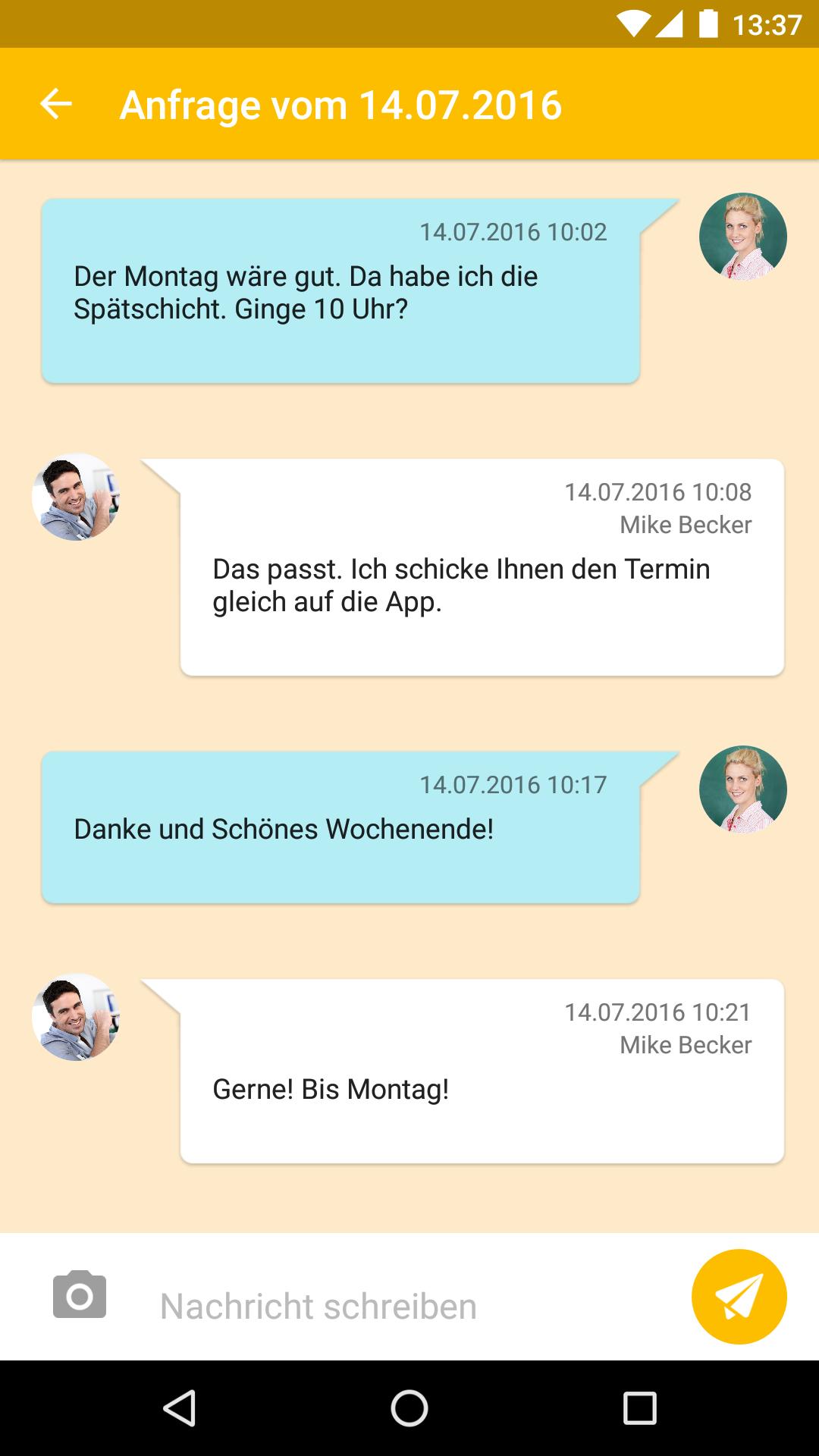
Task: Tap the Mike Becker sender name
Action: tap(685, 525)
